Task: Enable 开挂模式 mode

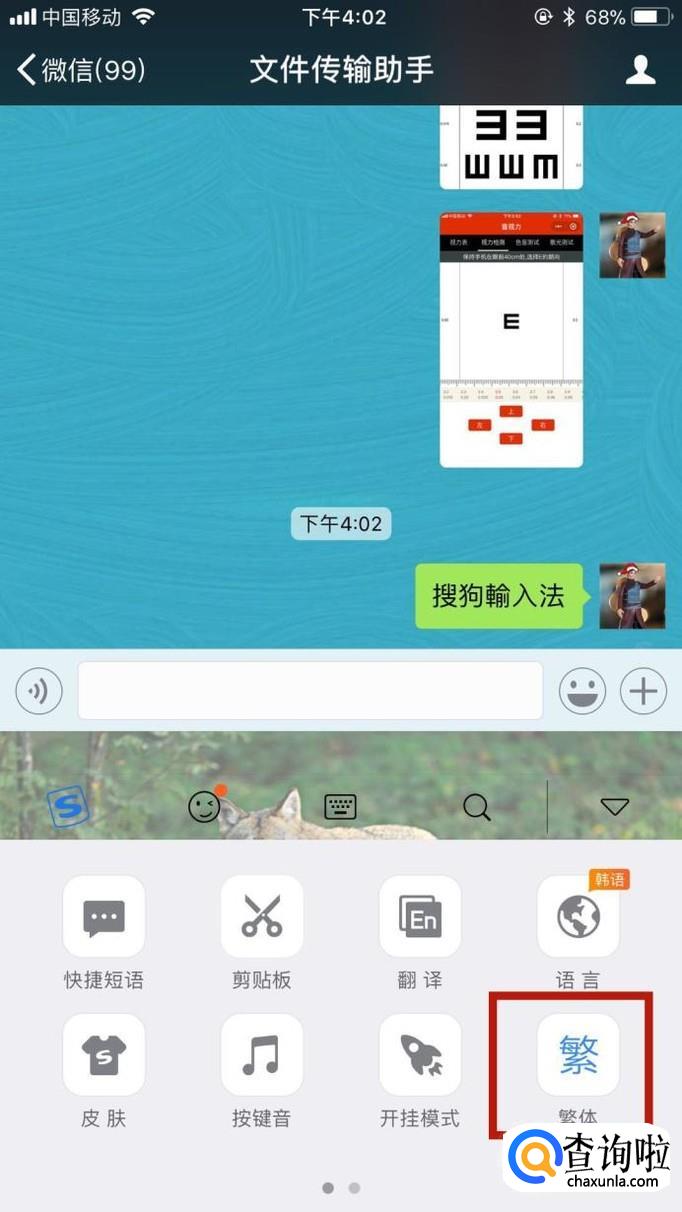Action: (x=420, y=1056)
